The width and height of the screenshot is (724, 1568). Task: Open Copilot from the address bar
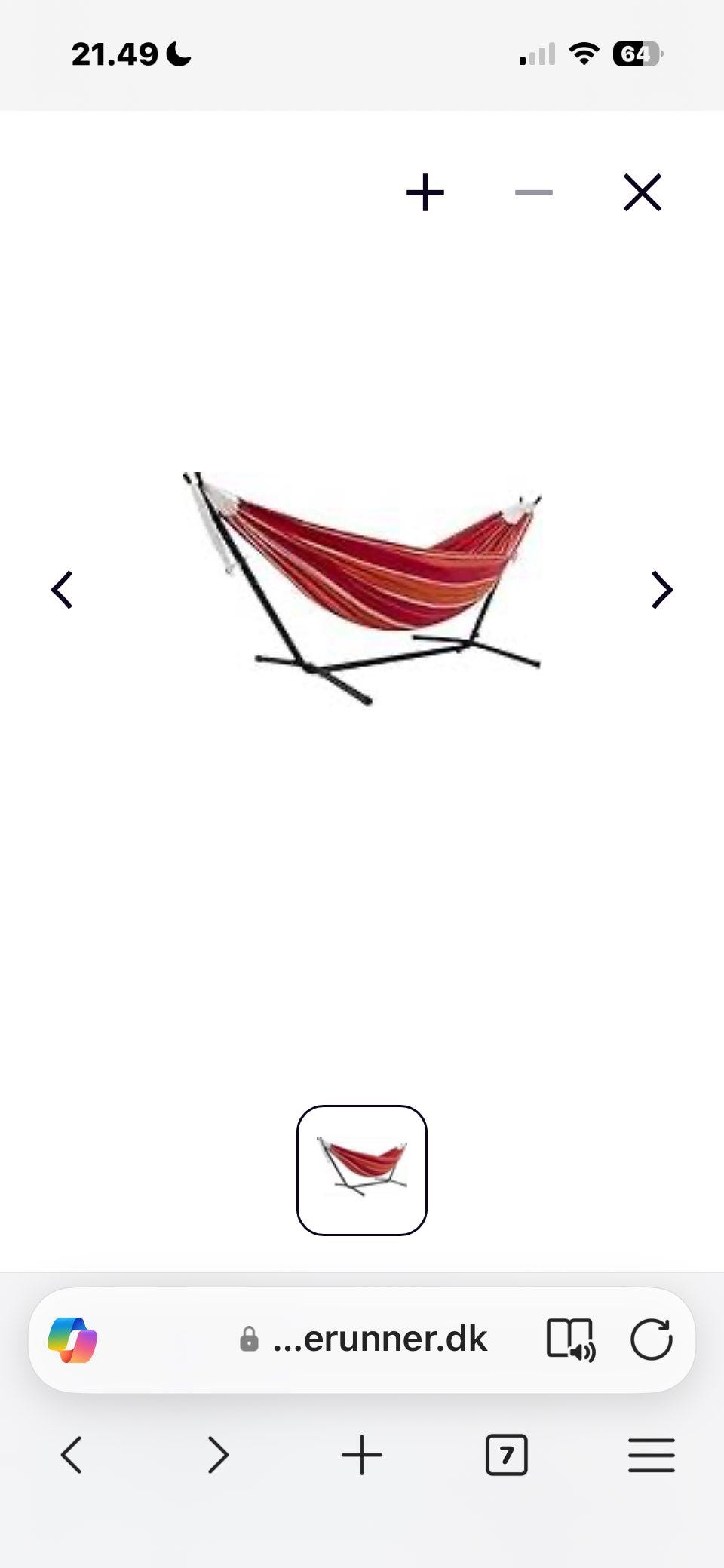(x=72, y=1339)
